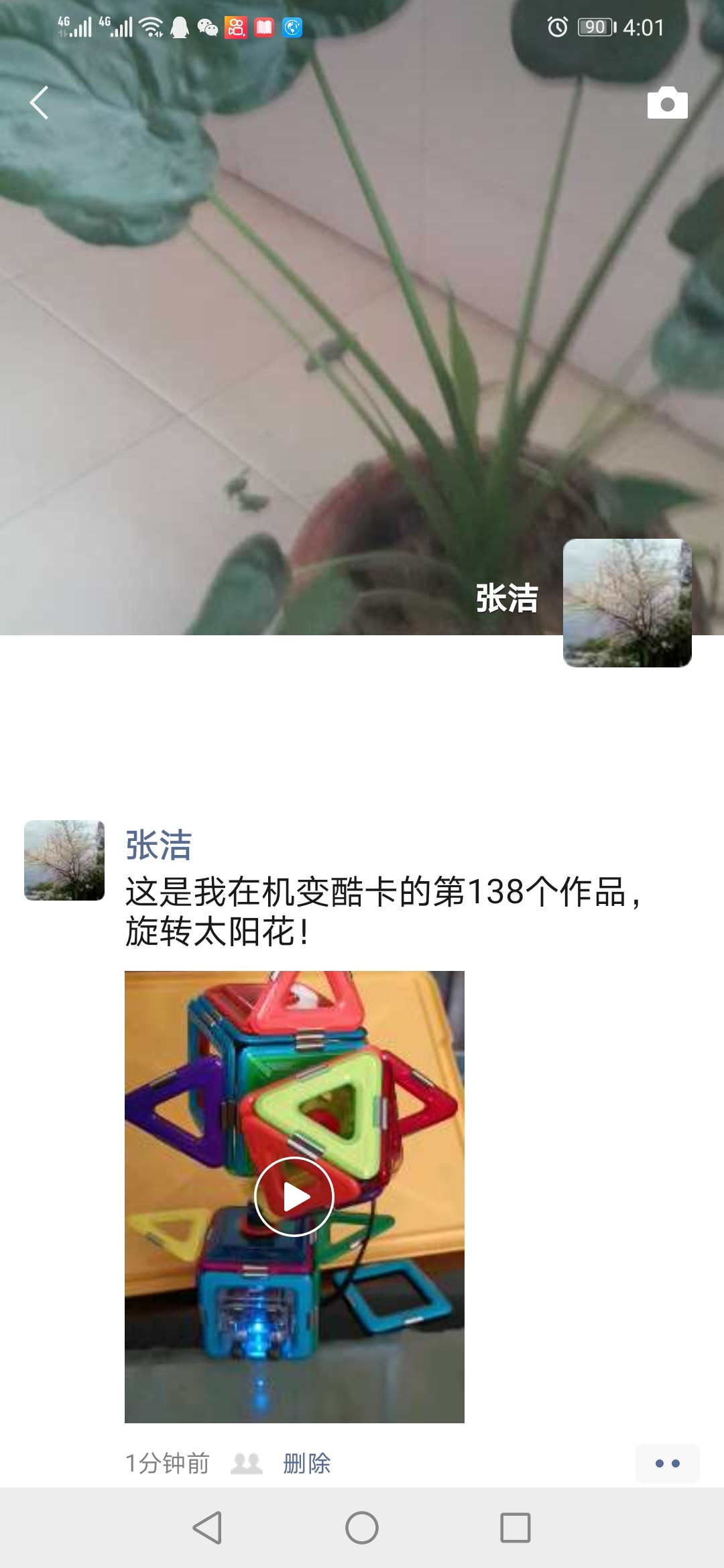Play the 旋转太阳花 video

[294, 1197]
